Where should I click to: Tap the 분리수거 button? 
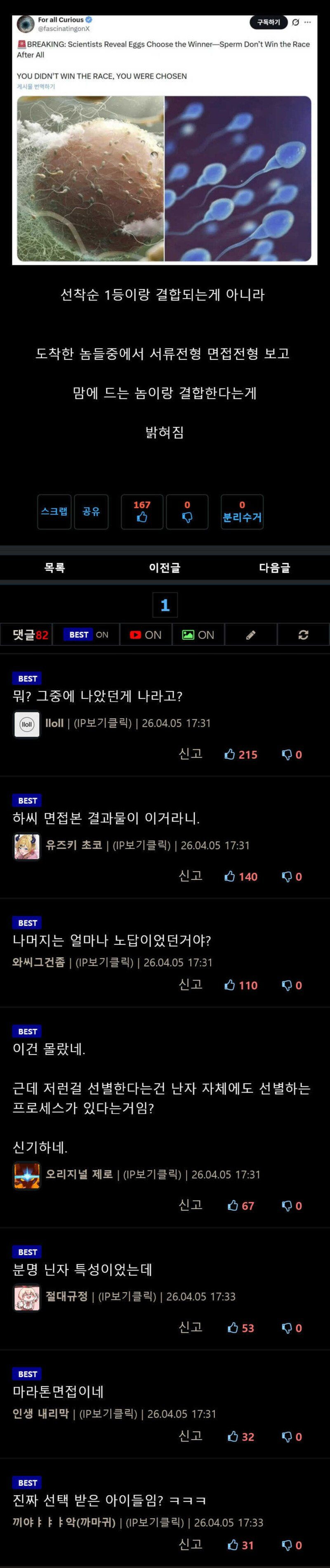tap(242, 511)
